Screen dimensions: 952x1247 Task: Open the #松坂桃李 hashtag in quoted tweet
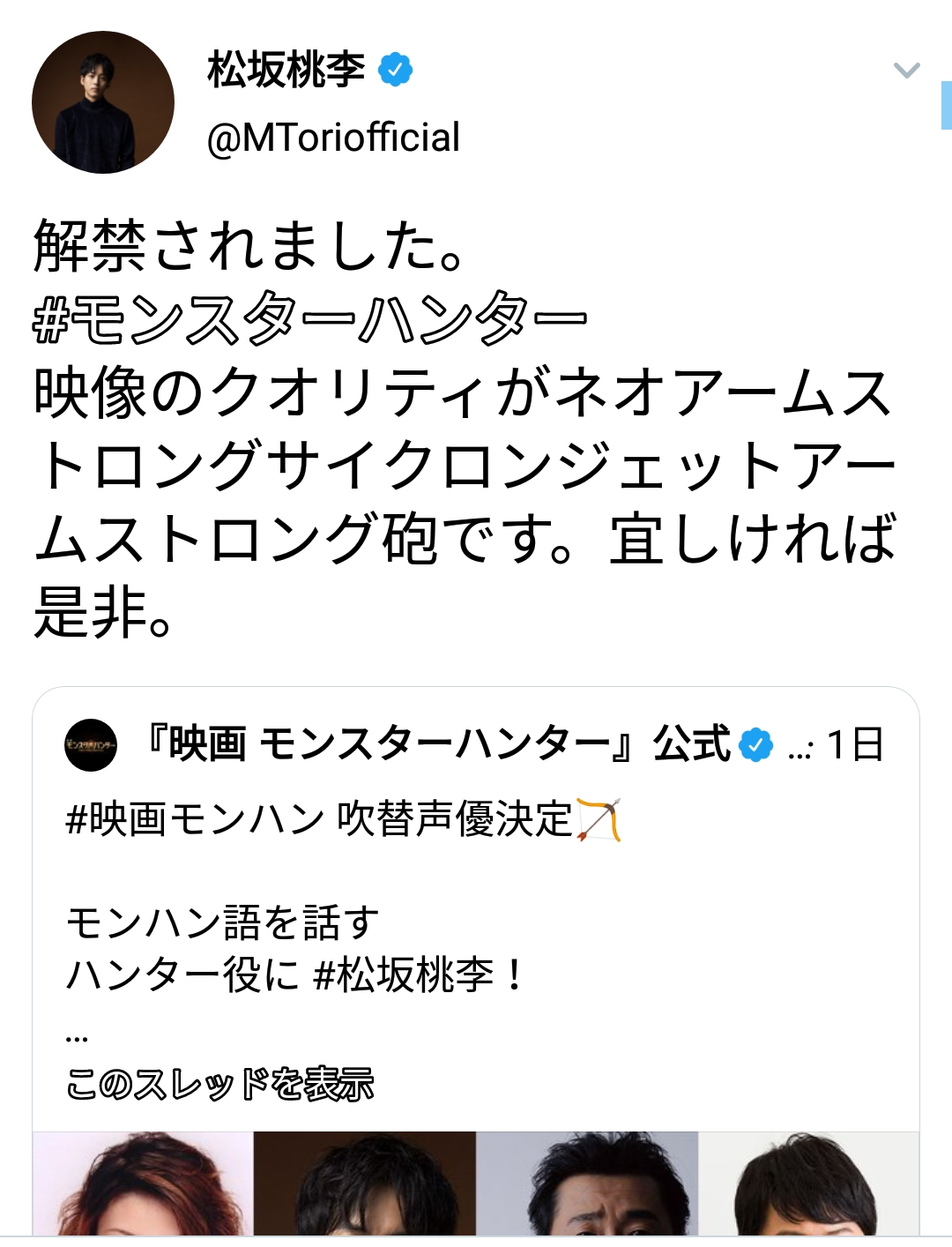click(404, 975)
